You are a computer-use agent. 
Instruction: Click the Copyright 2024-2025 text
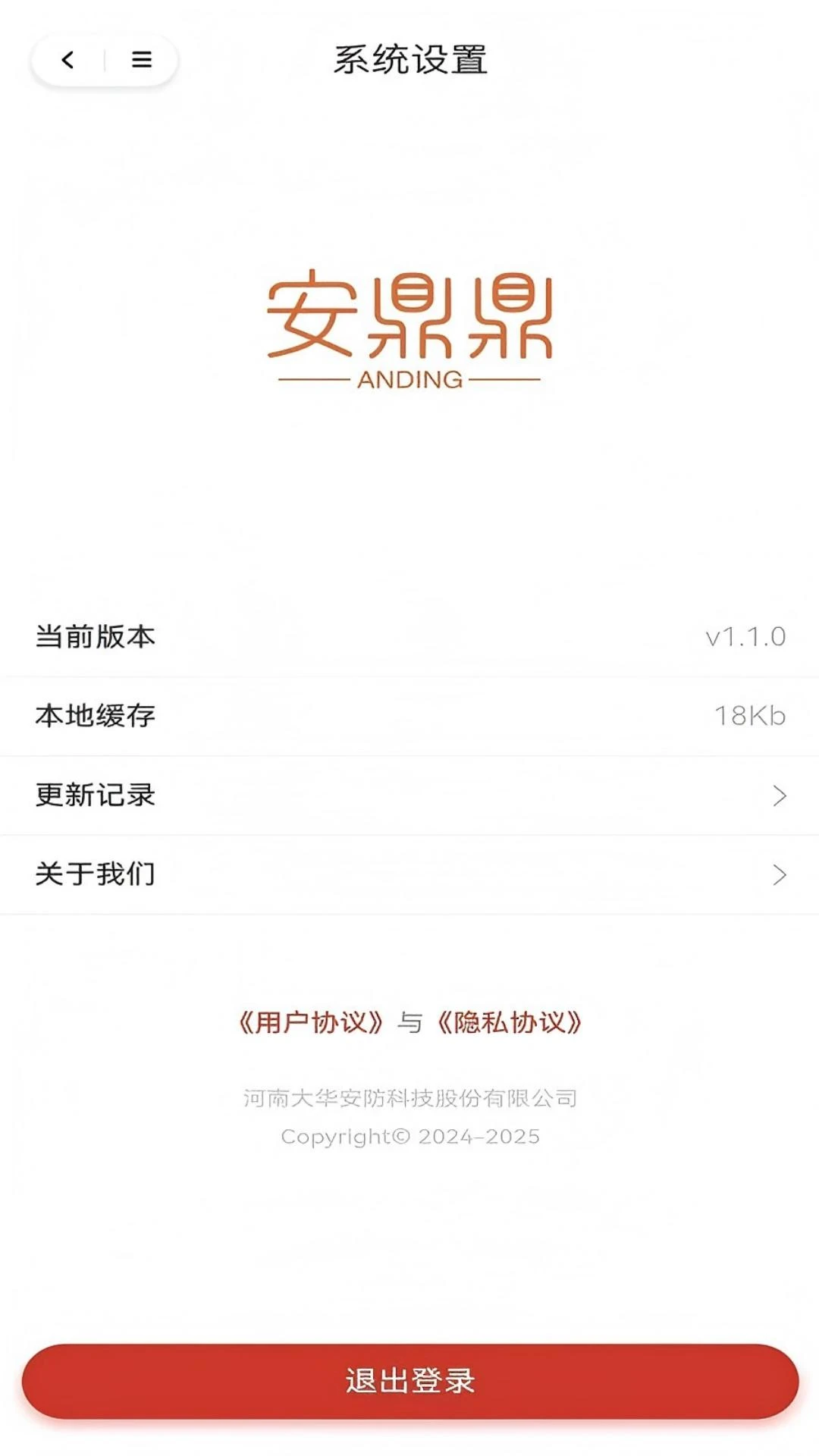point(409,1137)
